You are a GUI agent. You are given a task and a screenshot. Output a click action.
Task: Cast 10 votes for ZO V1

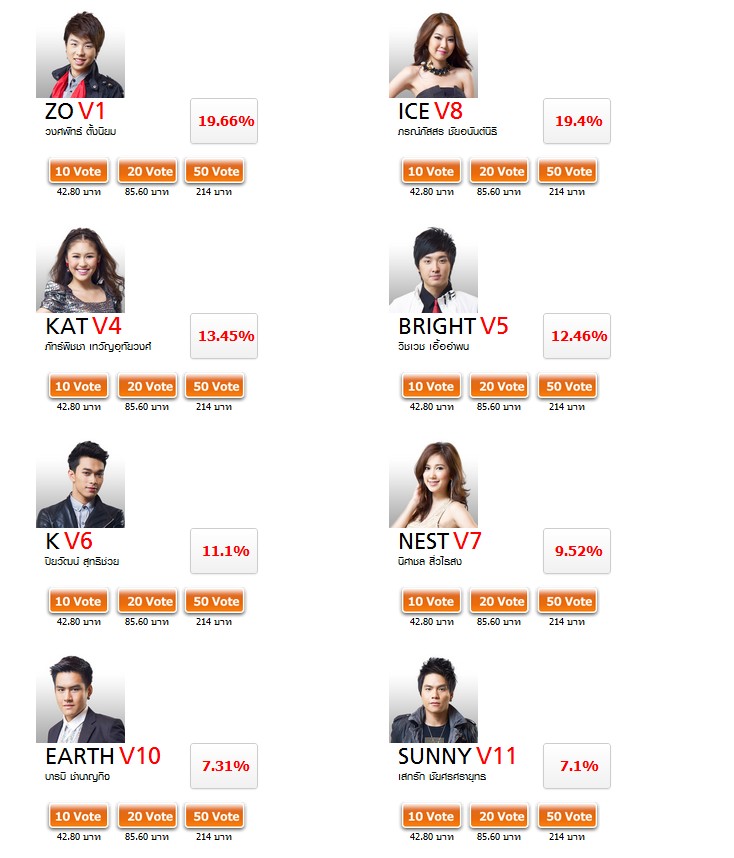tap(78, 171)
